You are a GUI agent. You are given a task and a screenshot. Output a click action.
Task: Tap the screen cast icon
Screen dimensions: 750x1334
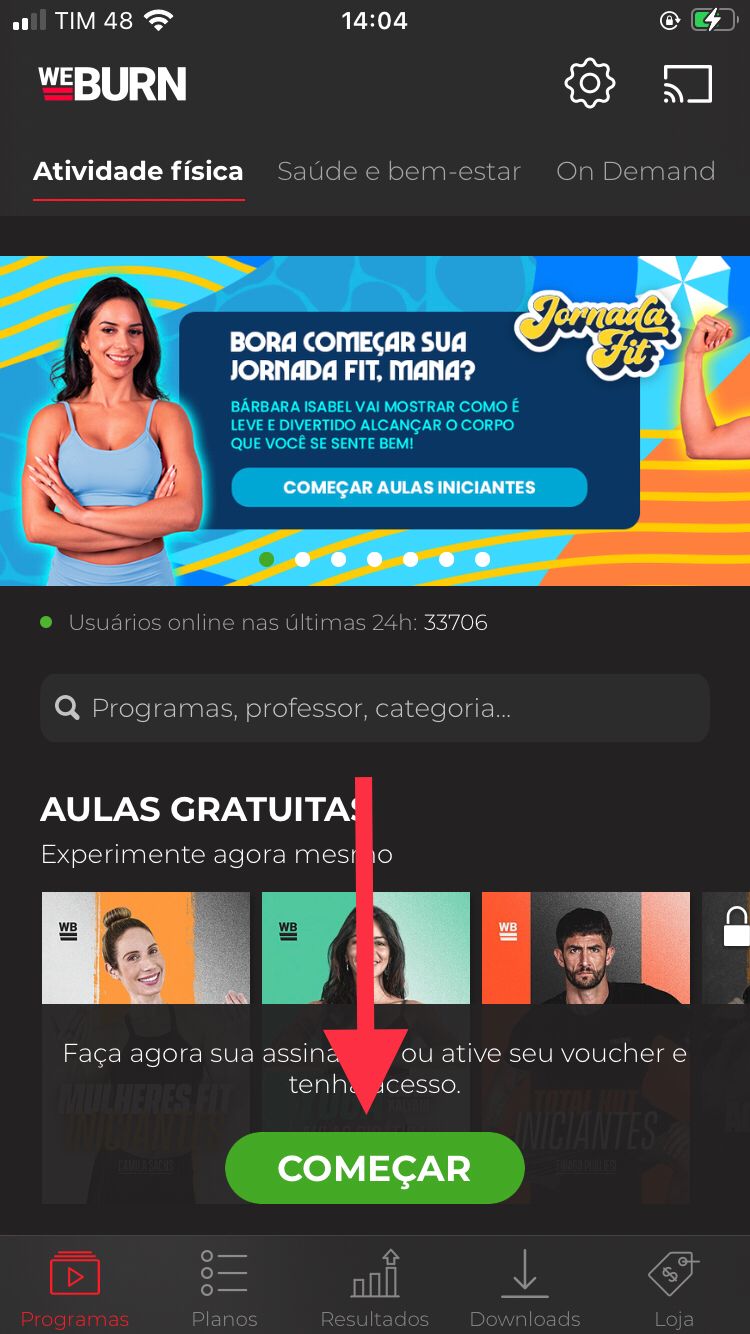coord(688,84)
